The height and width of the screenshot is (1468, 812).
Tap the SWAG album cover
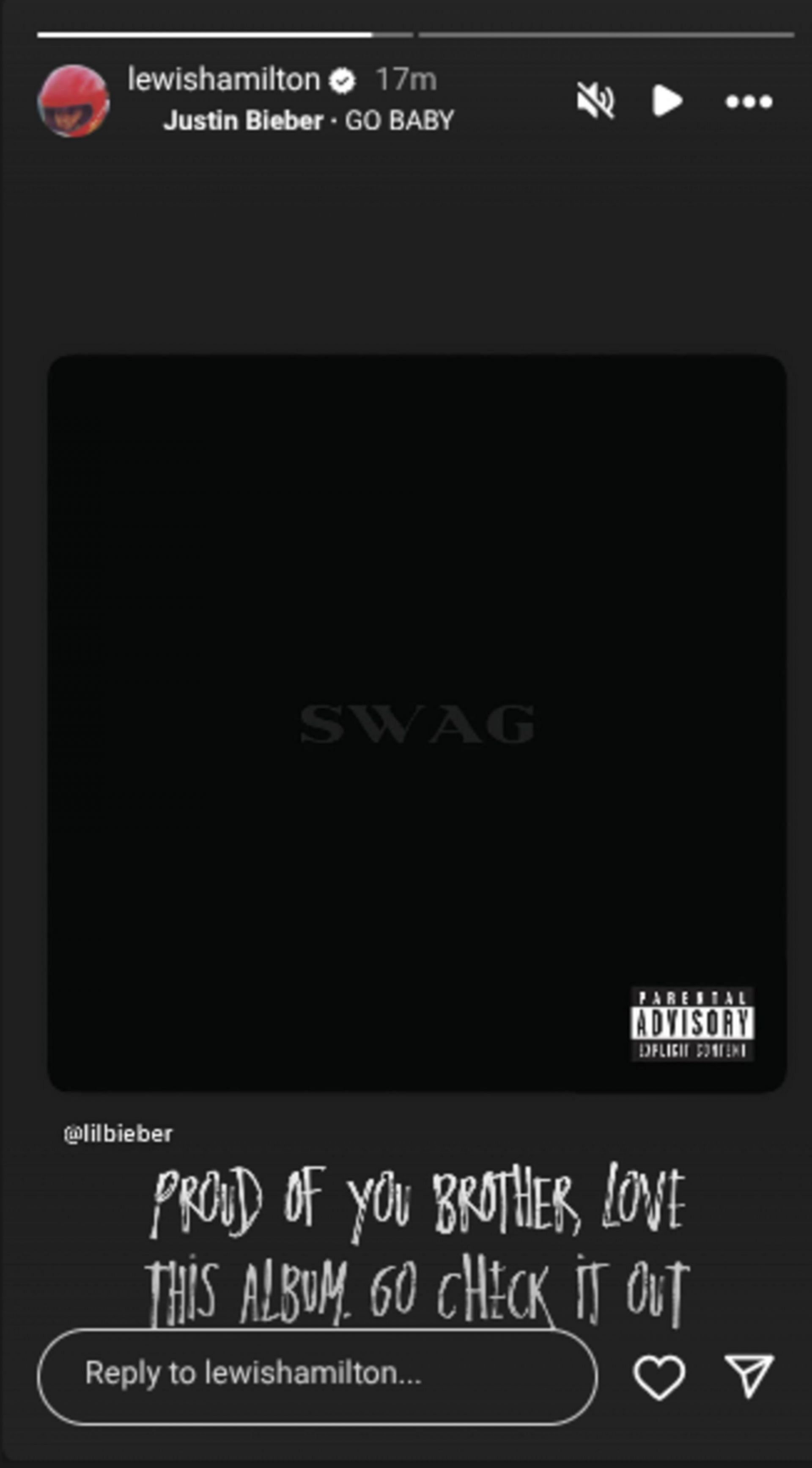[x=417, y=723]
